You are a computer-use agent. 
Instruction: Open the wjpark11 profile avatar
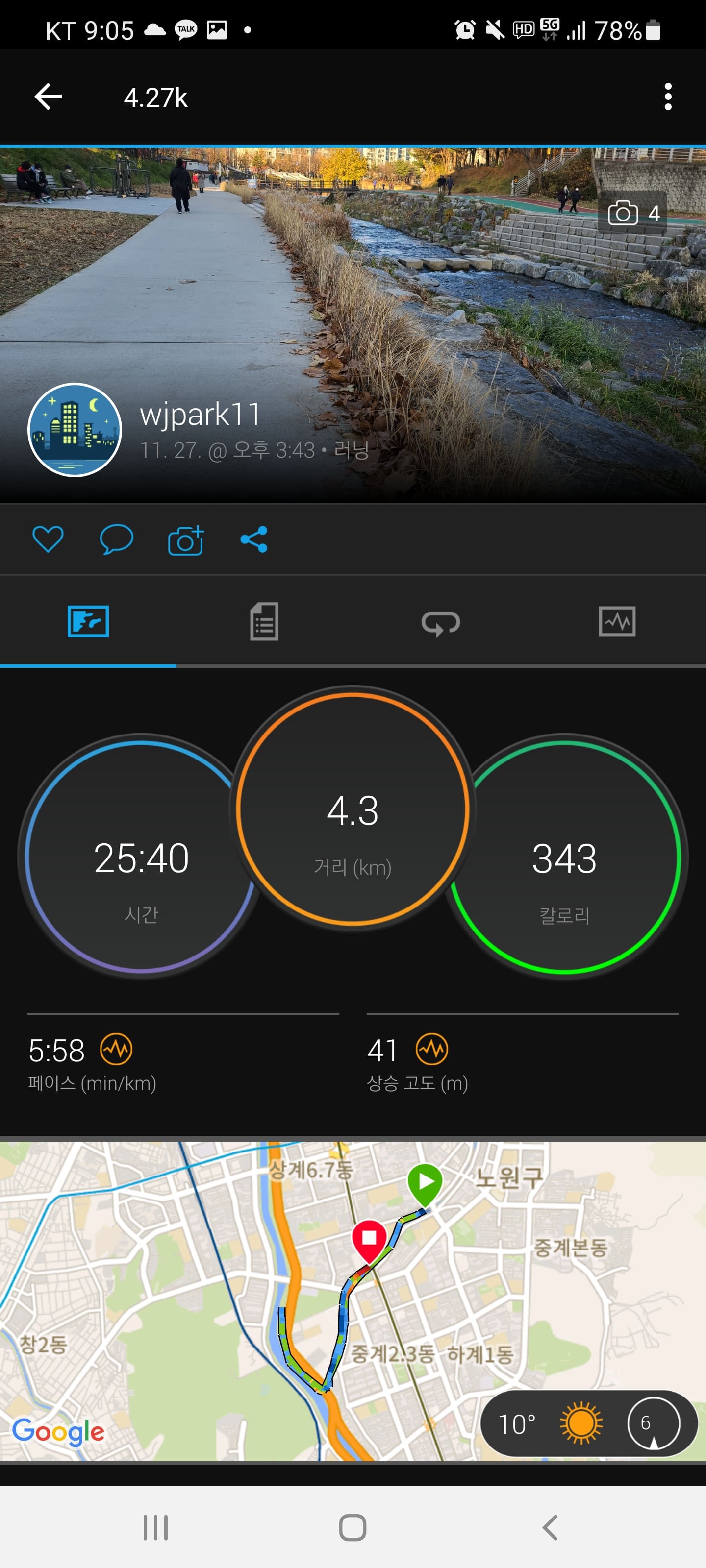(x=75, y=430)
